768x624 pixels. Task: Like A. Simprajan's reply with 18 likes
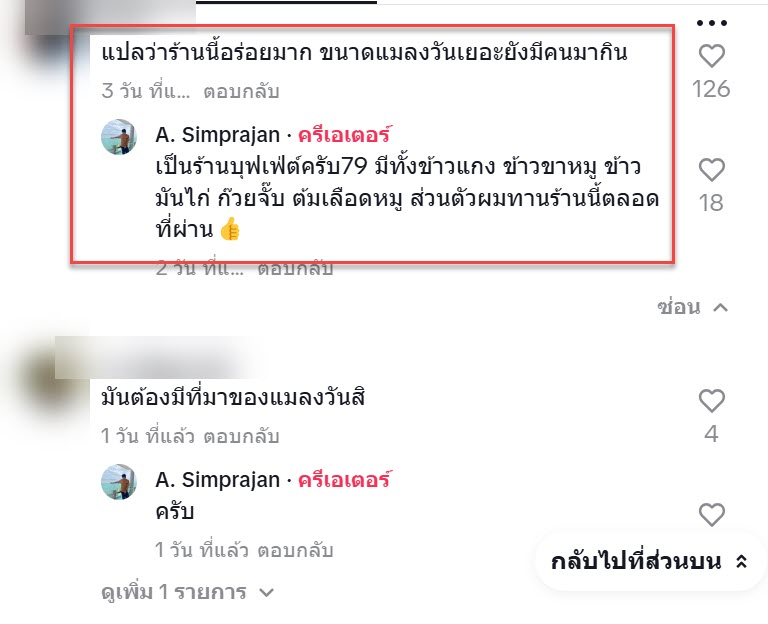[711, 169]
